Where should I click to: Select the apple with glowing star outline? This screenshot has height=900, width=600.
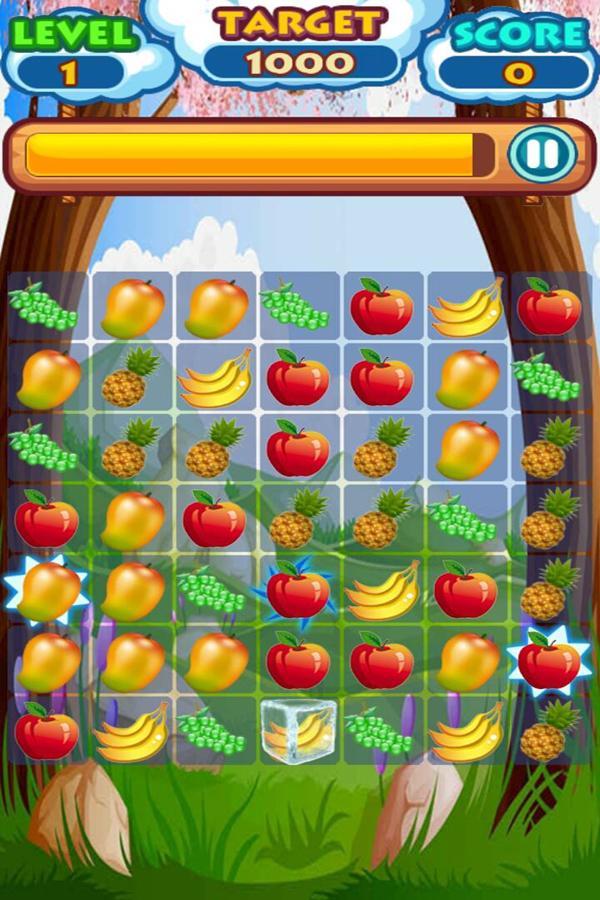[x=548, y=662]
